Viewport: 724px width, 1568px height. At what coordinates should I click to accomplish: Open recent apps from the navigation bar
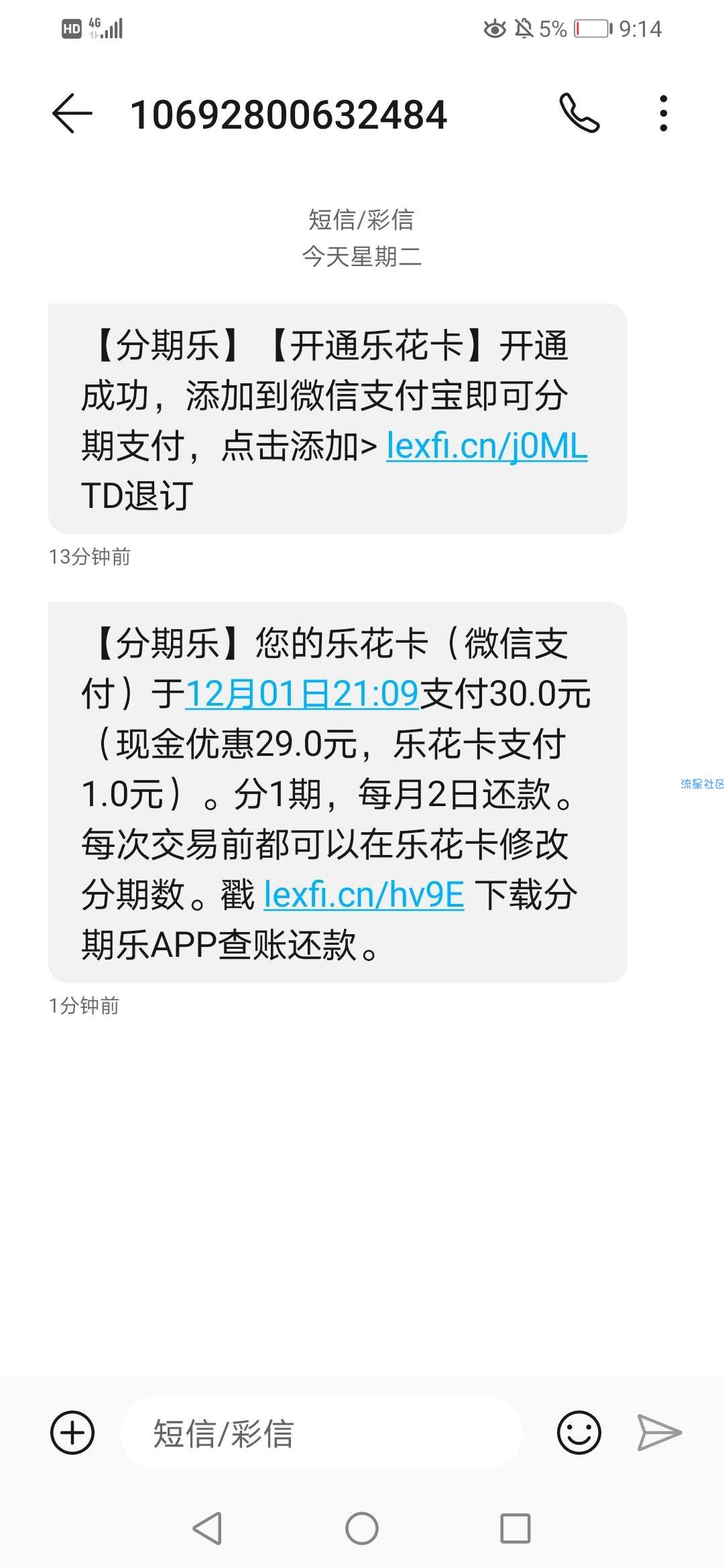516,1529
